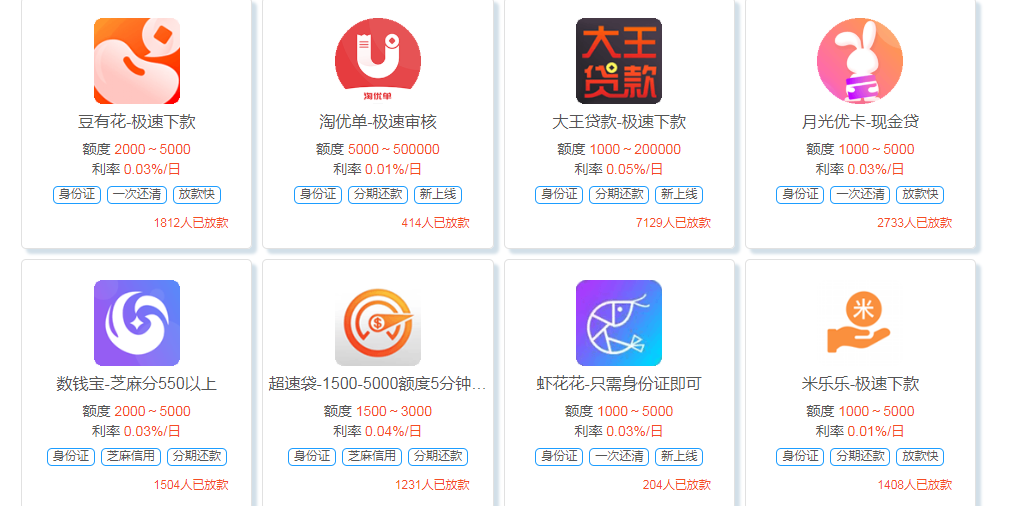This screenshot has width=1022, height=506.
Task: Open the 淘优单-极速审核 loan card
Action: pyautogui.click(x=378, y=121)
